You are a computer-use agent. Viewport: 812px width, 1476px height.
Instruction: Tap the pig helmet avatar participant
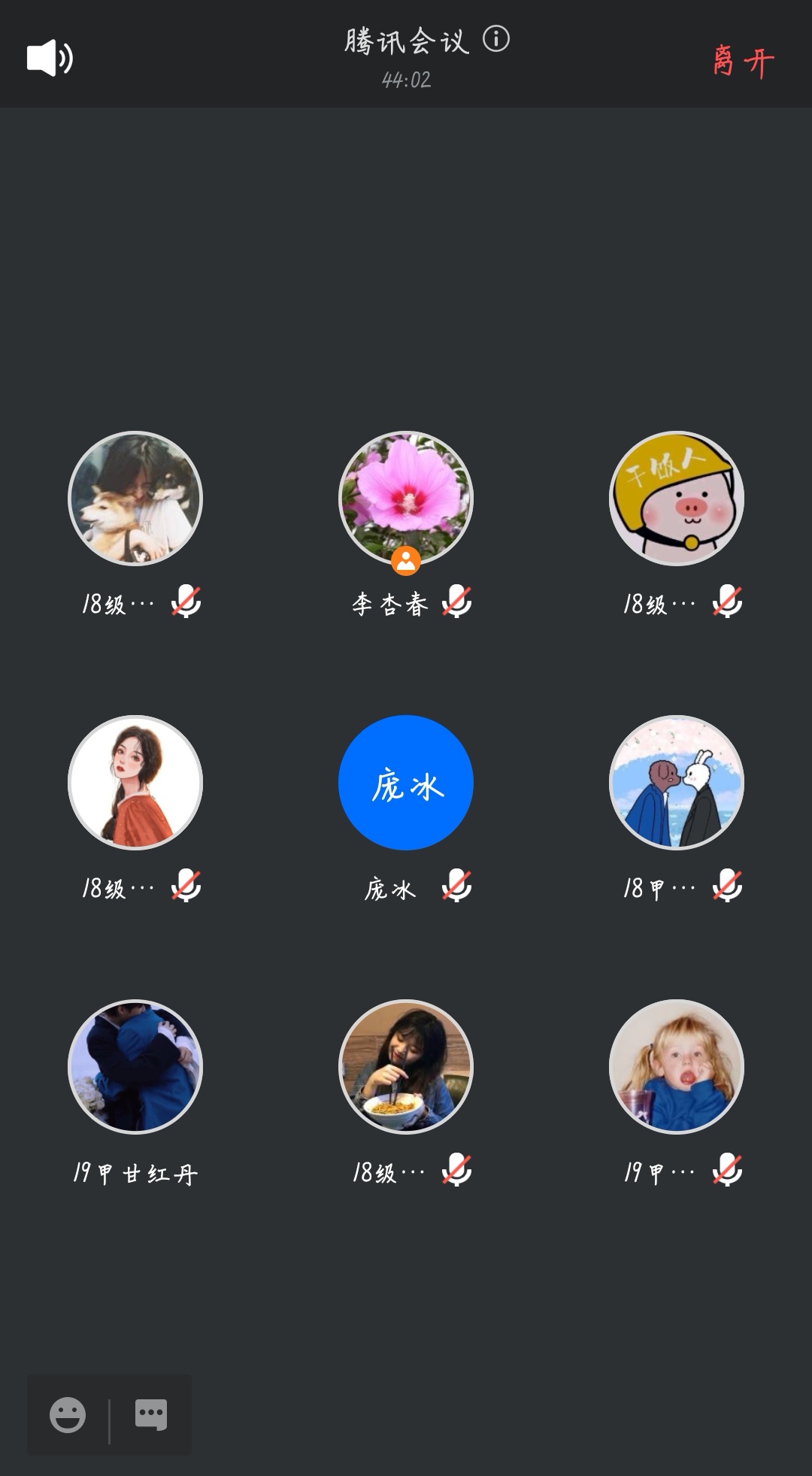click(x=677, y=499)
